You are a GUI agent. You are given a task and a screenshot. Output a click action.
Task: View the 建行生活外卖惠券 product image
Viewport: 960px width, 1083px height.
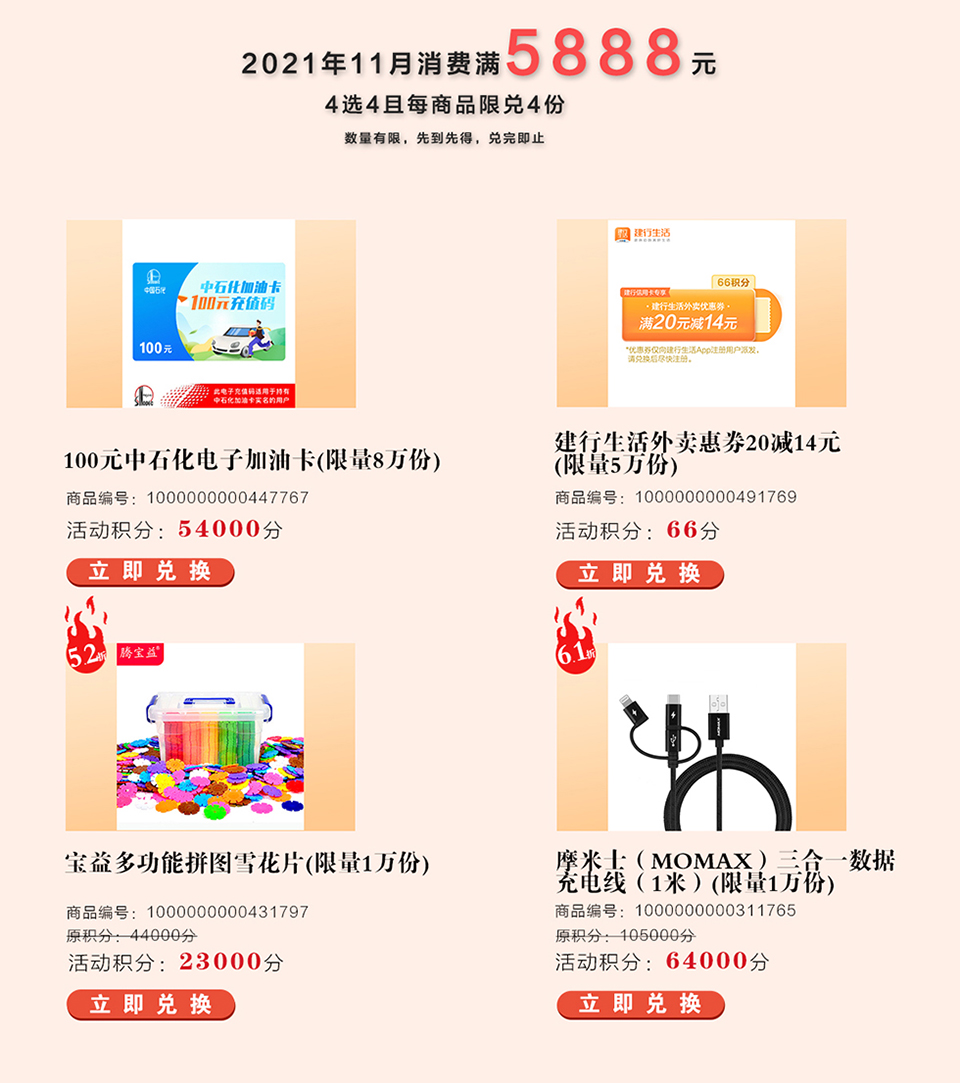[701, 313]
